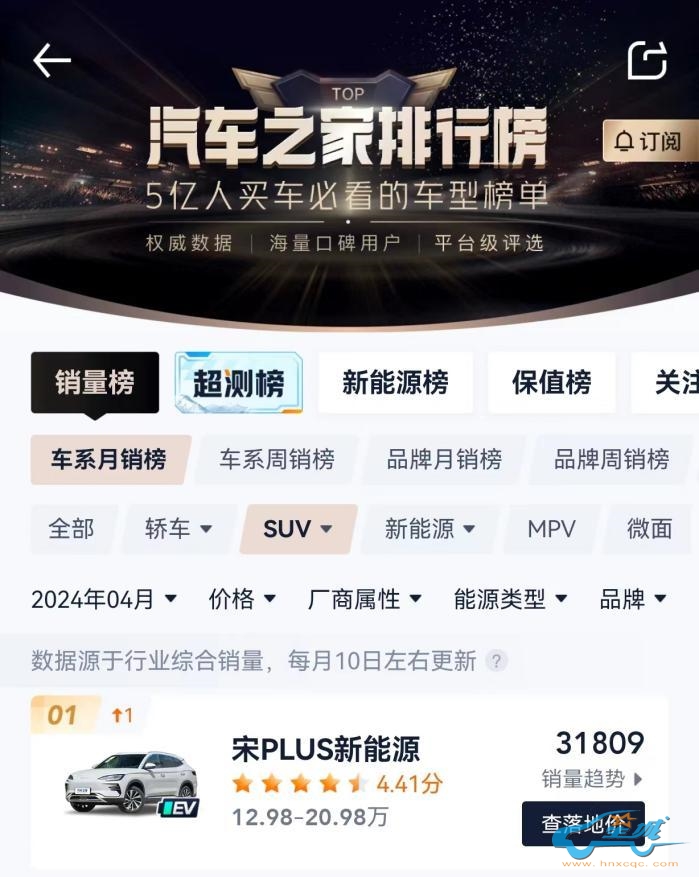View 销量趋势 for 宋PLUS新能源
The height and width of the screenshot is (877, 699).
(592, 778)
